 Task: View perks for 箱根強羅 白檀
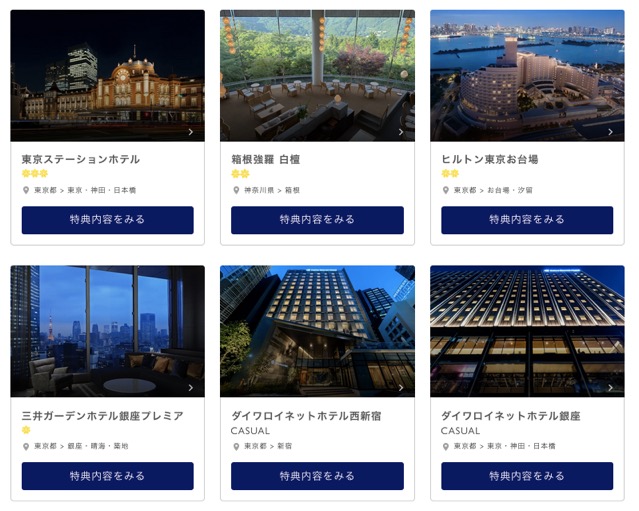click(x=317, y=220)
